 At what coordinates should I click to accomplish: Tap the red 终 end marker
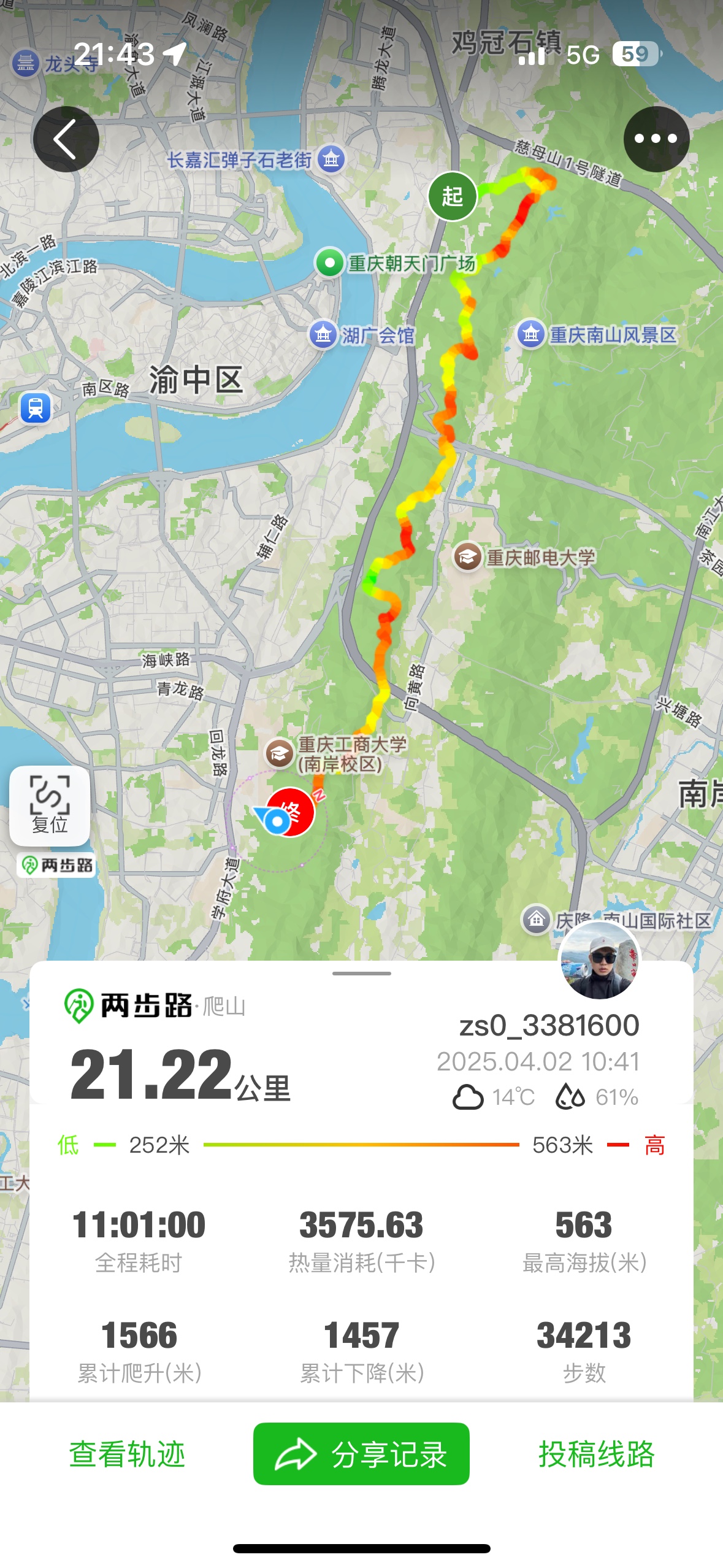point(291,812)
